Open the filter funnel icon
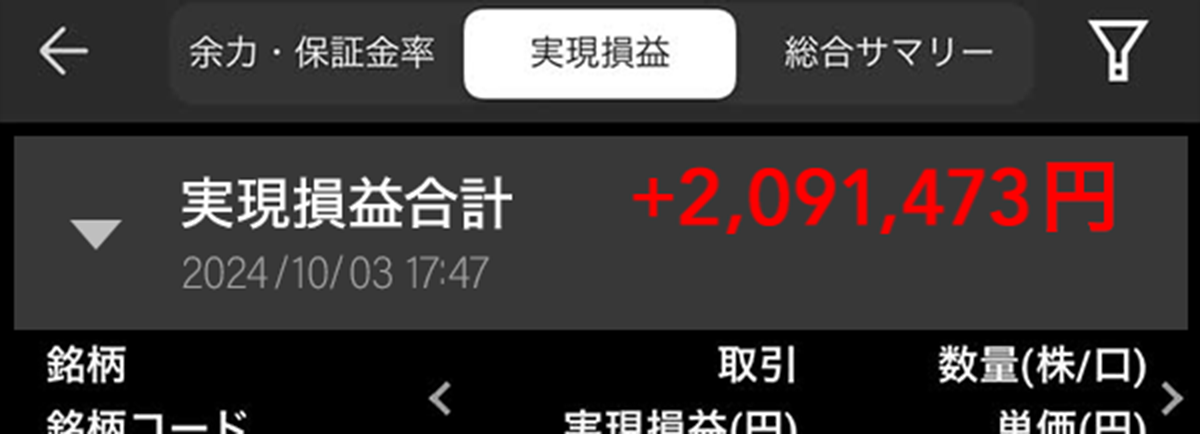This screenshot has width=1200, height=434. click(1117, 52)
